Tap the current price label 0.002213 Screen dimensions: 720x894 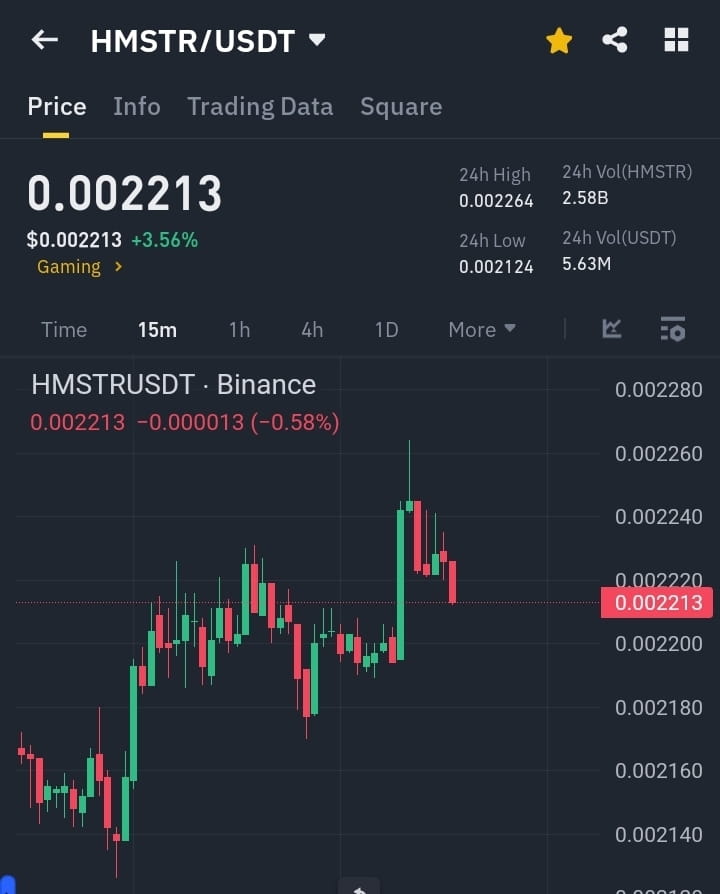[657, 602]
